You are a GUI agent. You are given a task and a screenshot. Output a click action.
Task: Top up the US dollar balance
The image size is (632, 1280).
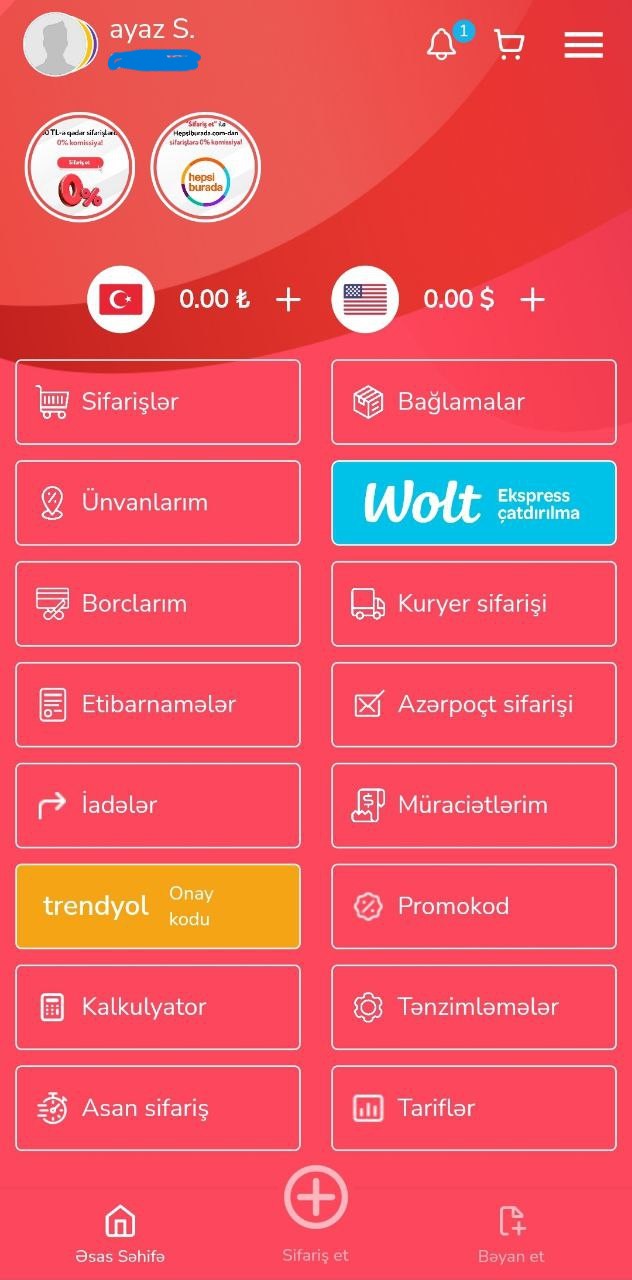(533, 299)
